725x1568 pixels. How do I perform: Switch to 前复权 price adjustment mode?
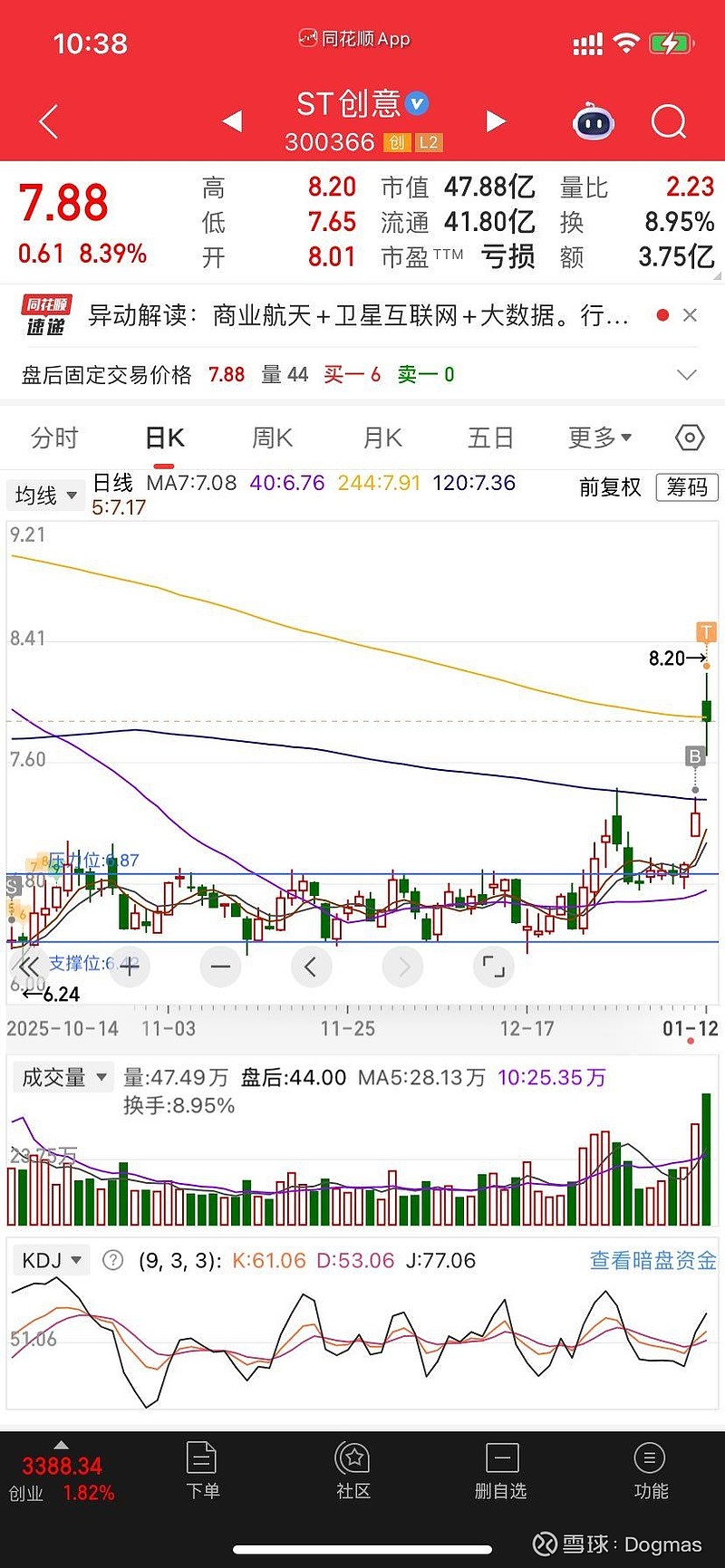[x=610, y=487]
